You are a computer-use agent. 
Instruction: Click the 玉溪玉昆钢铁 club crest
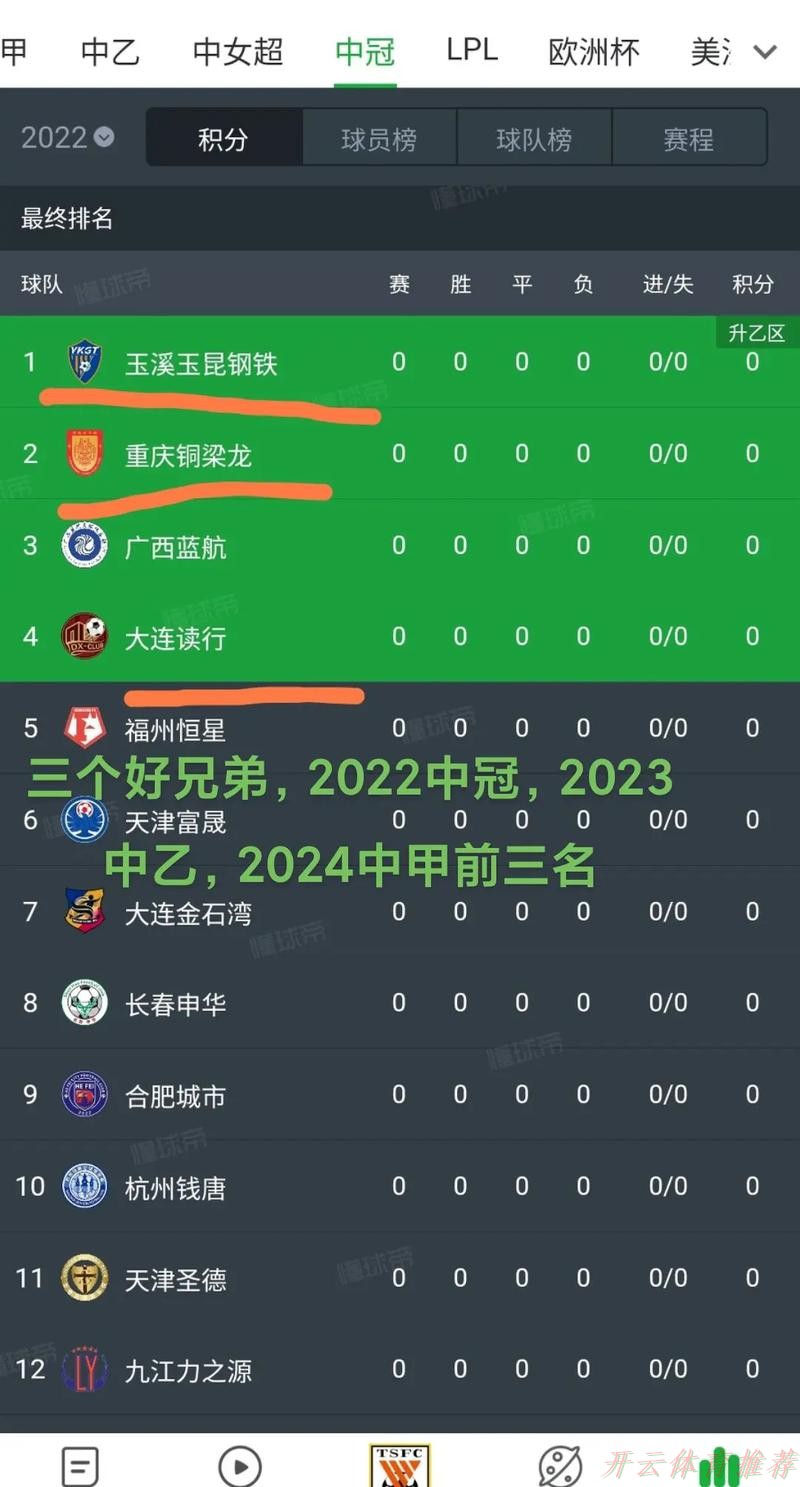(x=85, y=362)
